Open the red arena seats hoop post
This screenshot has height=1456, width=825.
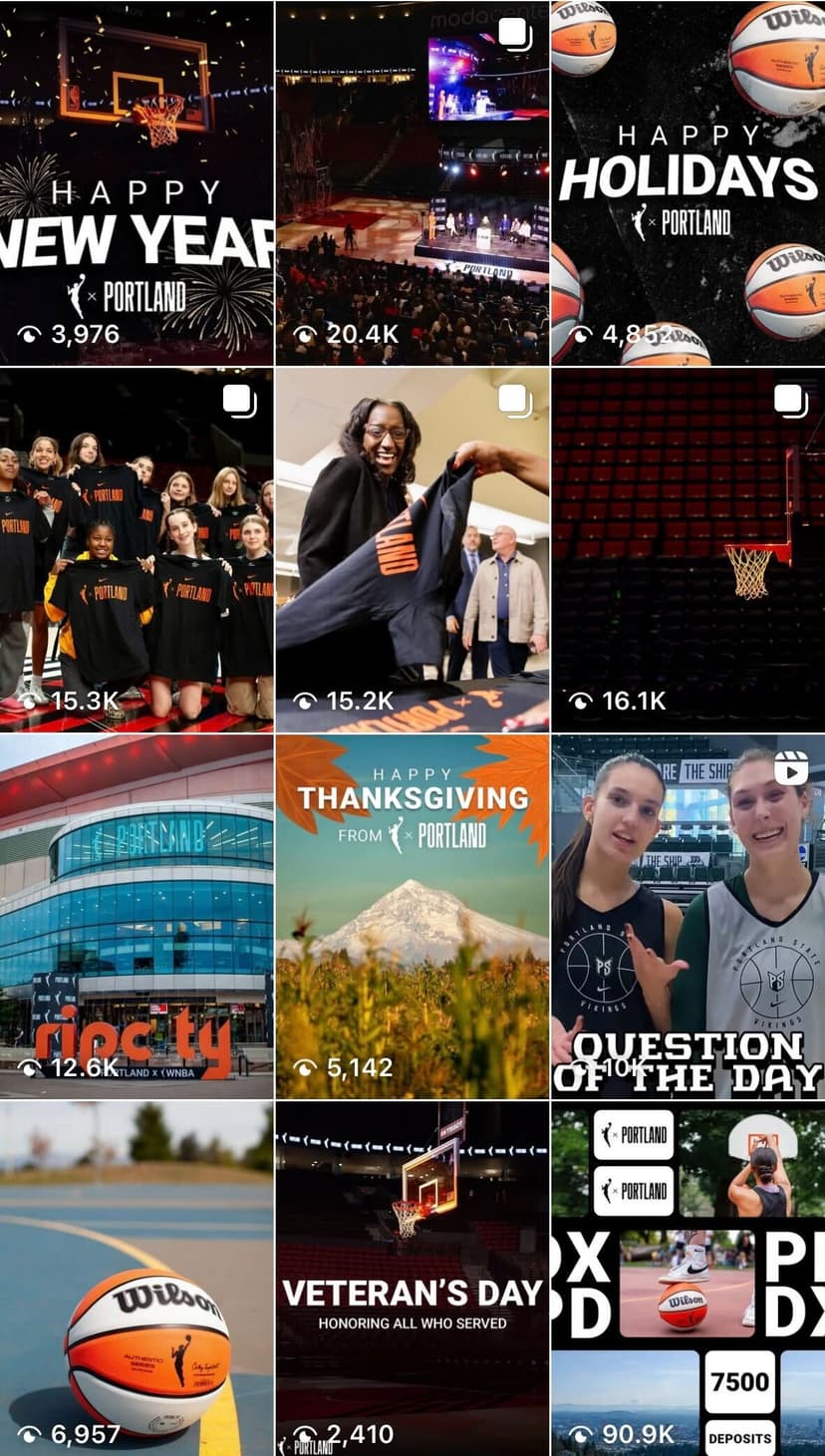pyautogui.click(x=687, y=549)
